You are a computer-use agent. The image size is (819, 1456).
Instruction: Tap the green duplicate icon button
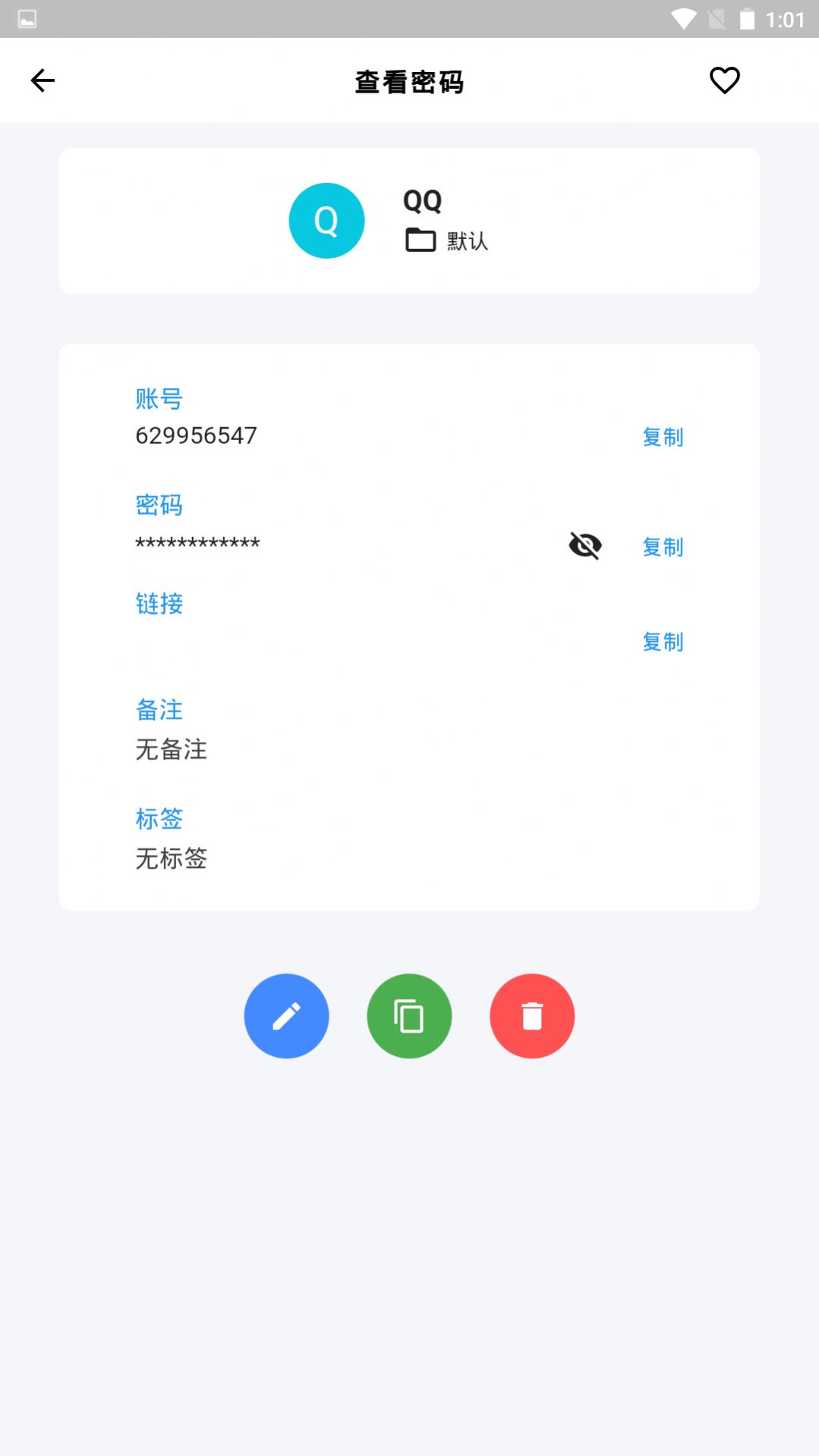[x=409, y=1016]
